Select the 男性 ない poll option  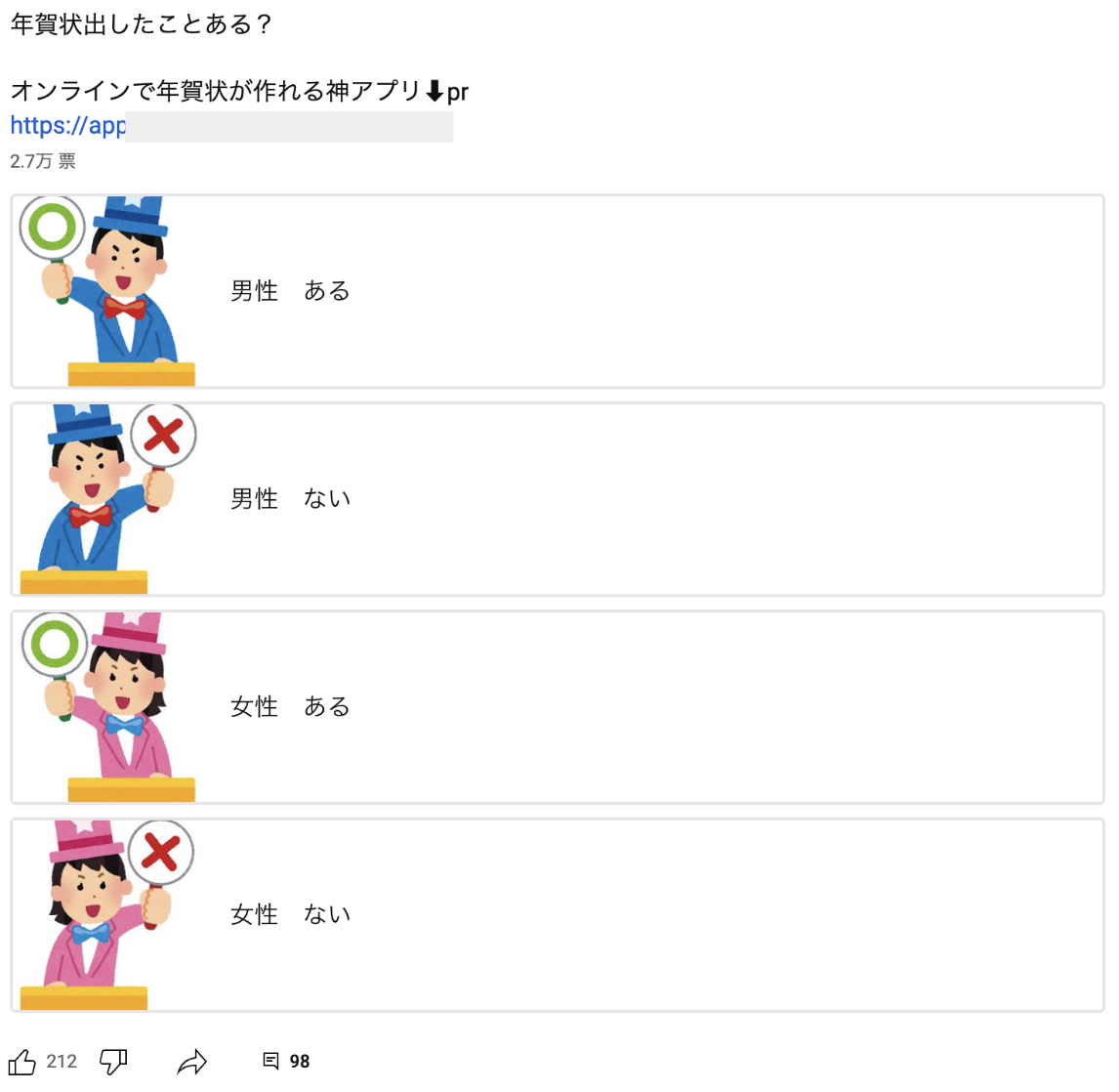click(557, 499)
